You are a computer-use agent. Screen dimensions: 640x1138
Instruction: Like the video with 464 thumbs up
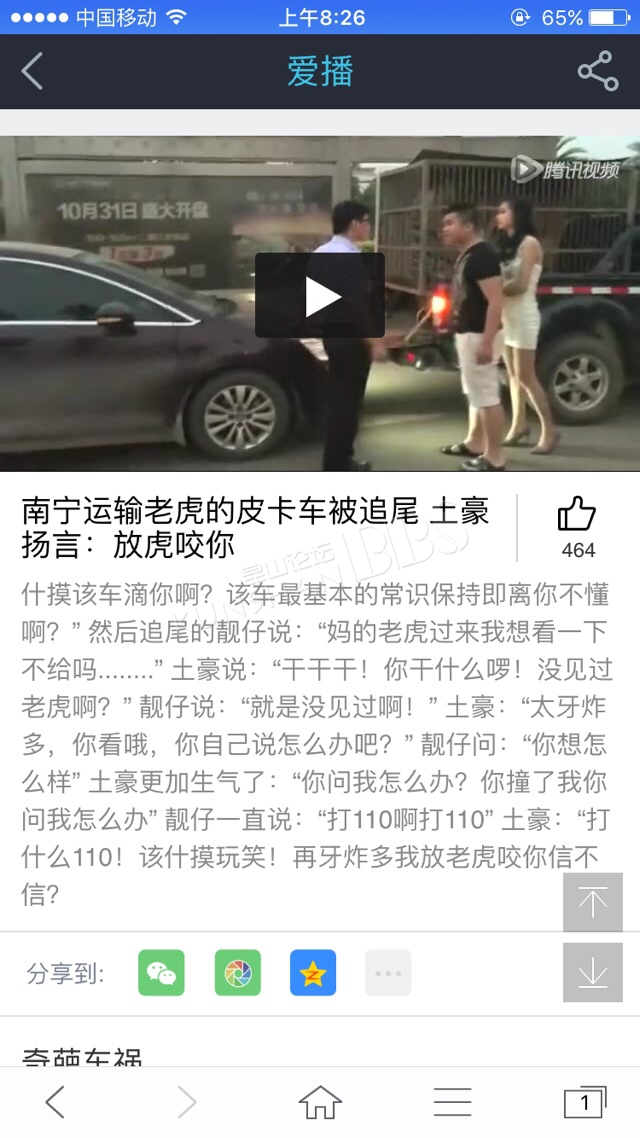(x=578, y=528)
